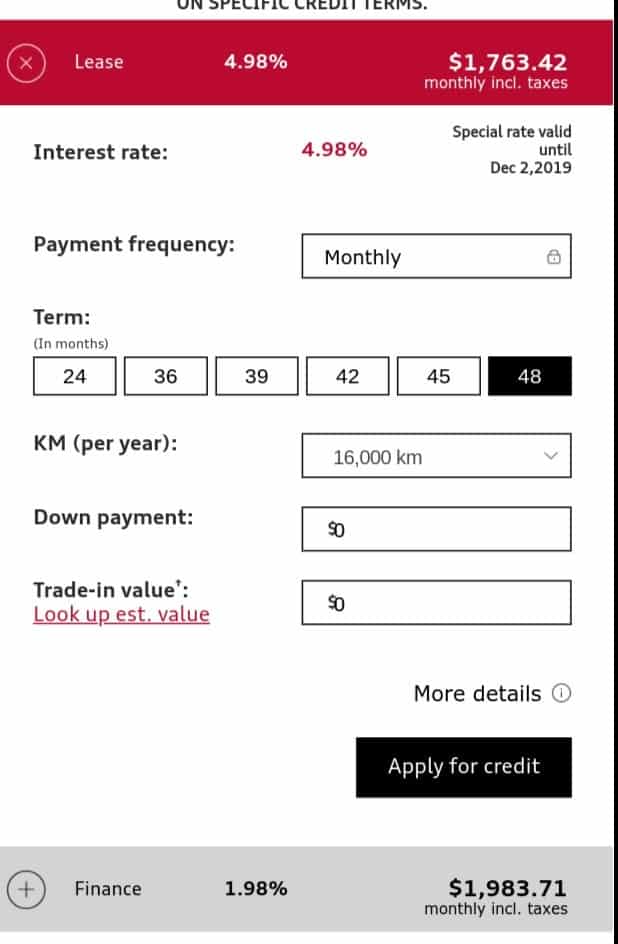Choose the 36-month term
The height and width of the screenshot is (944, 618).
pos(166,376)
